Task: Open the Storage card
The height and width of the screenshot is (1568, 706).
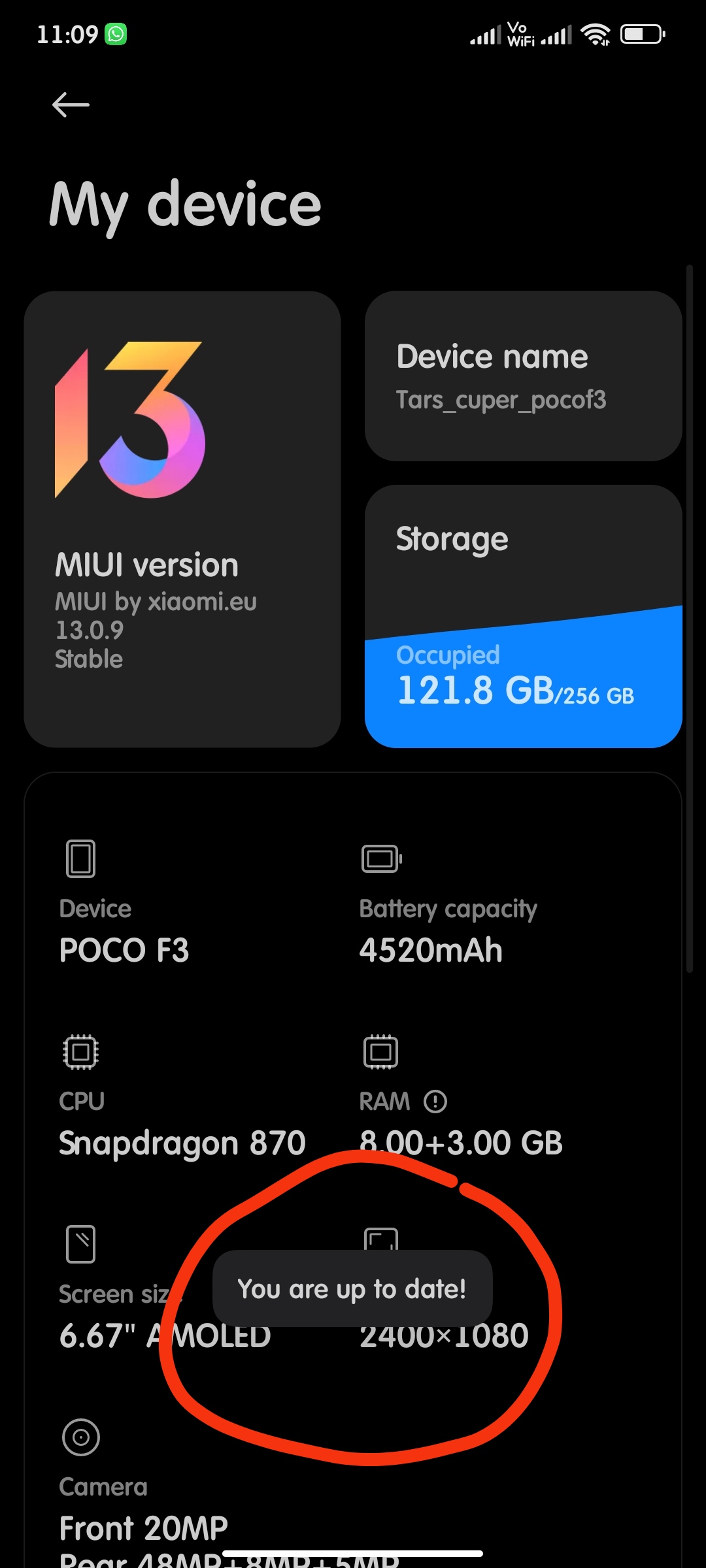Action: [523, 616]
